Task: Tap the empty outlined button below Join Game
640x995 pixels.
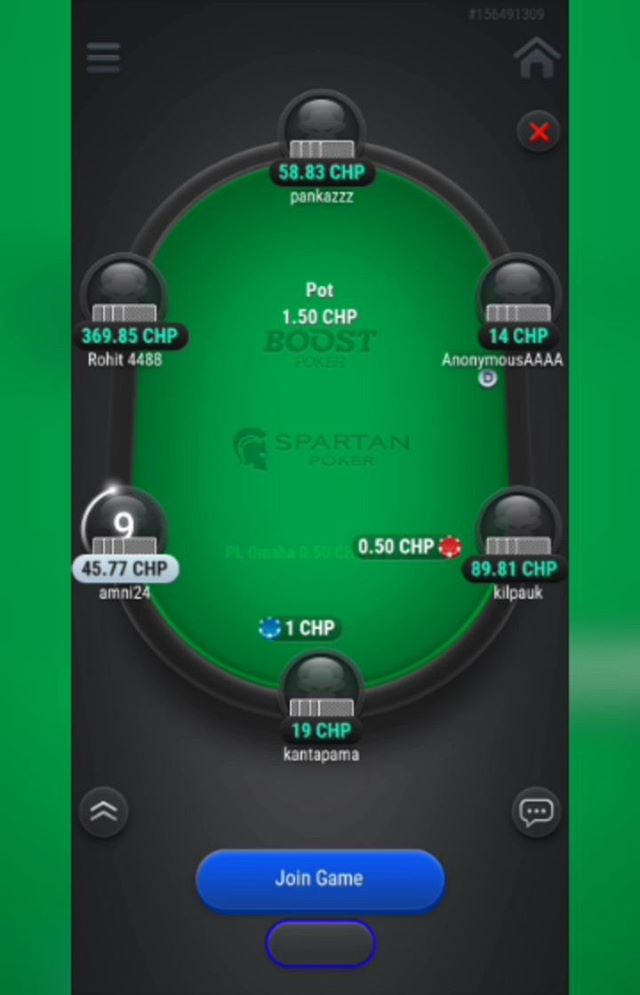Action: coord(320,943)
